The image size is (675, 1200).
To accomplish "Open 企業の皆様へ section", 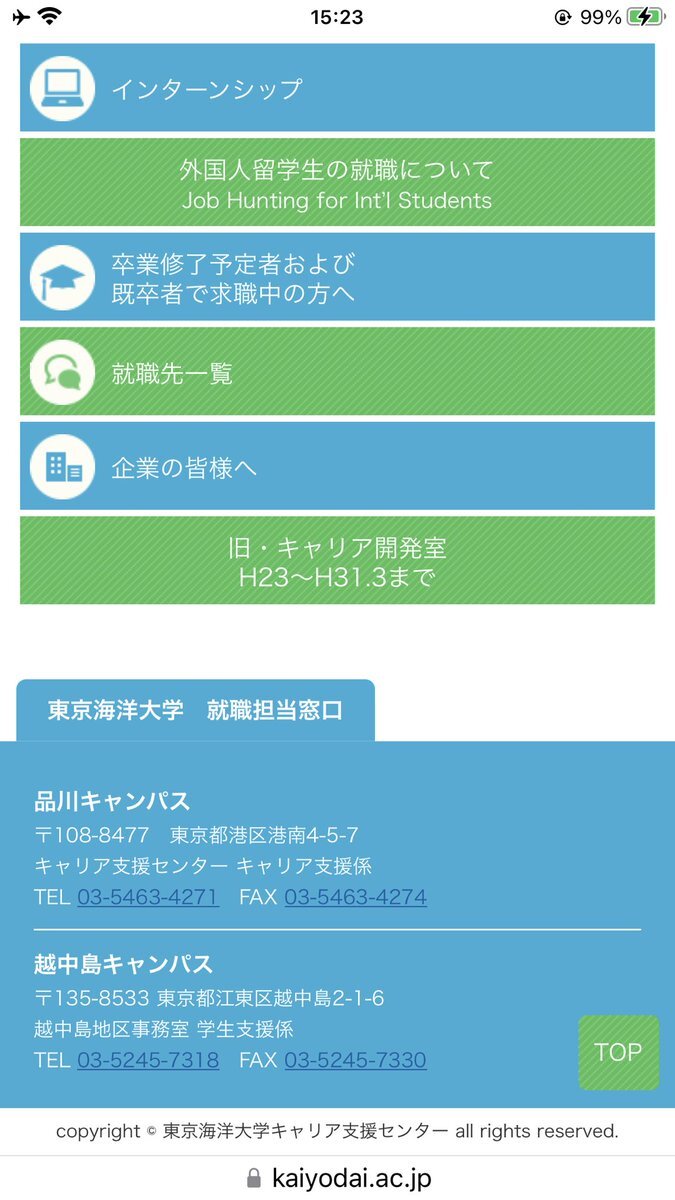I will [x=337, y=466].
